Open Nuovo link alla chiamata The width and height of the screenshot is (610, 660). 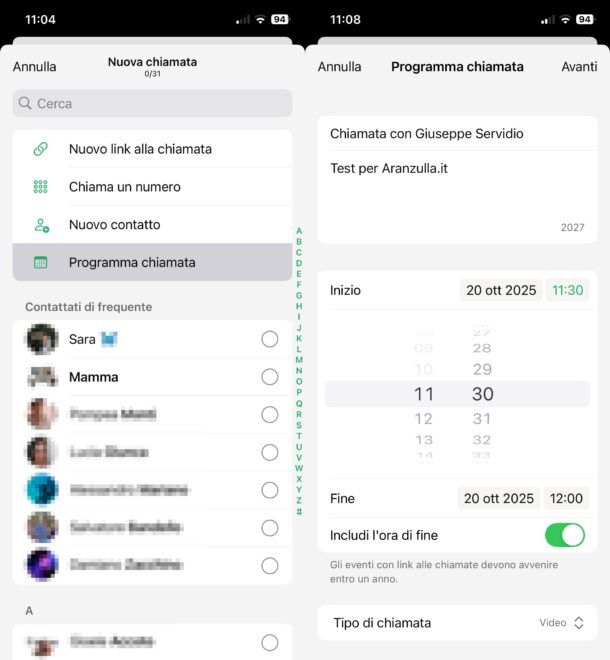coord(140,149)
